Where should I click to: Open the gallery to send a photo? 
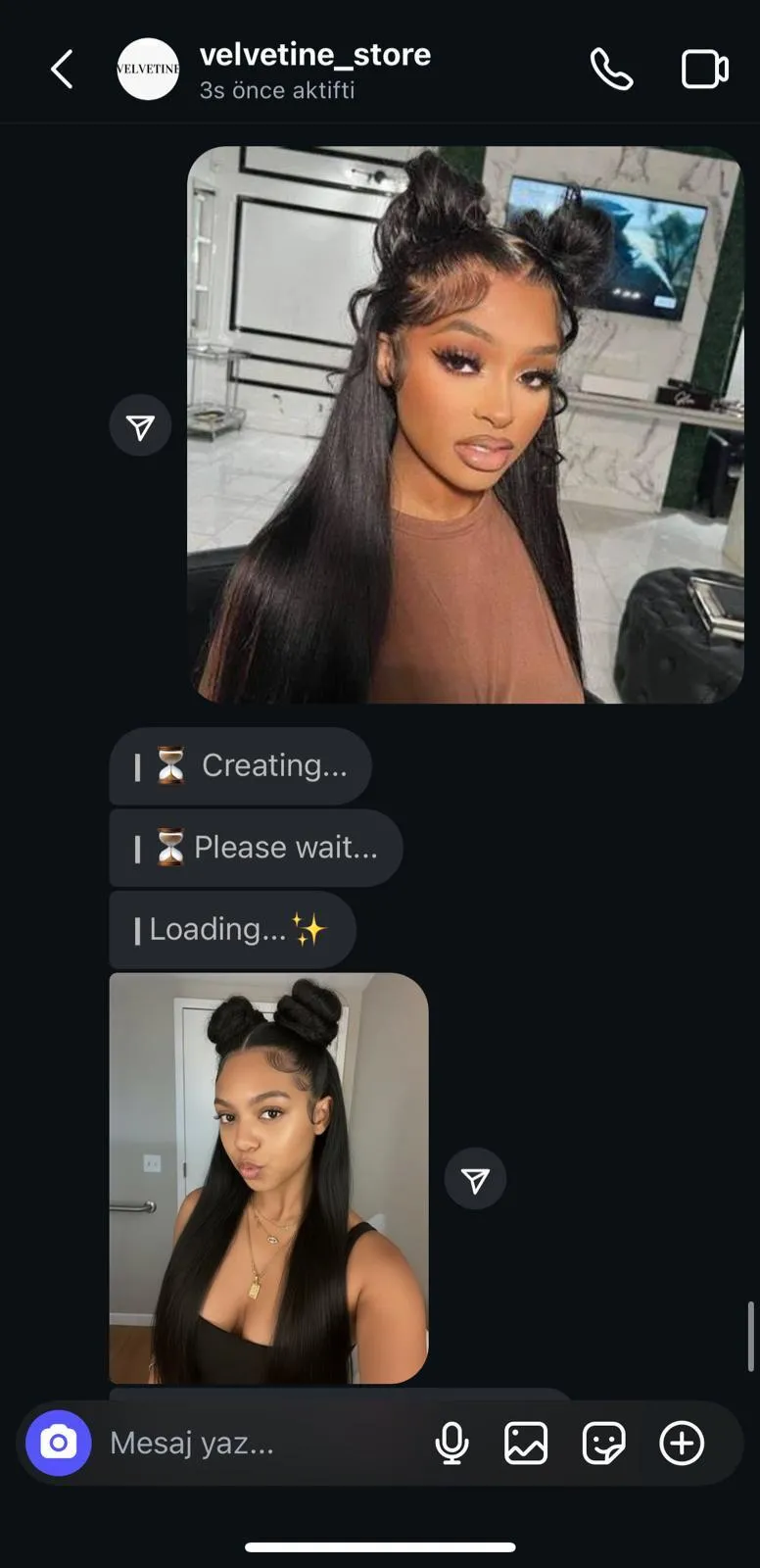click(526, 1443)
